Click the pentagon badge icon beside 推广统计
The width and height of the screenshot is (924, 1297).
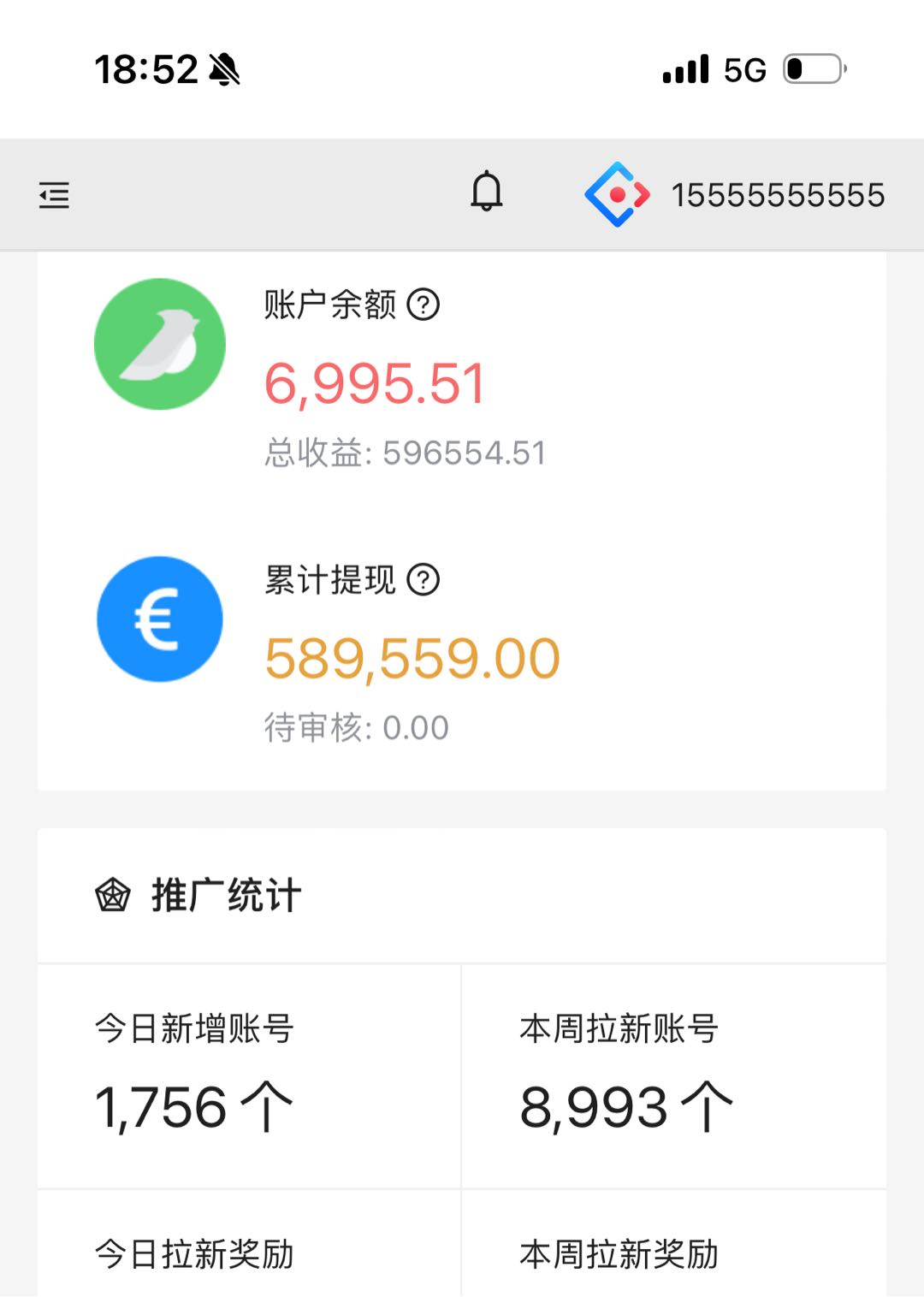point(114,895)
